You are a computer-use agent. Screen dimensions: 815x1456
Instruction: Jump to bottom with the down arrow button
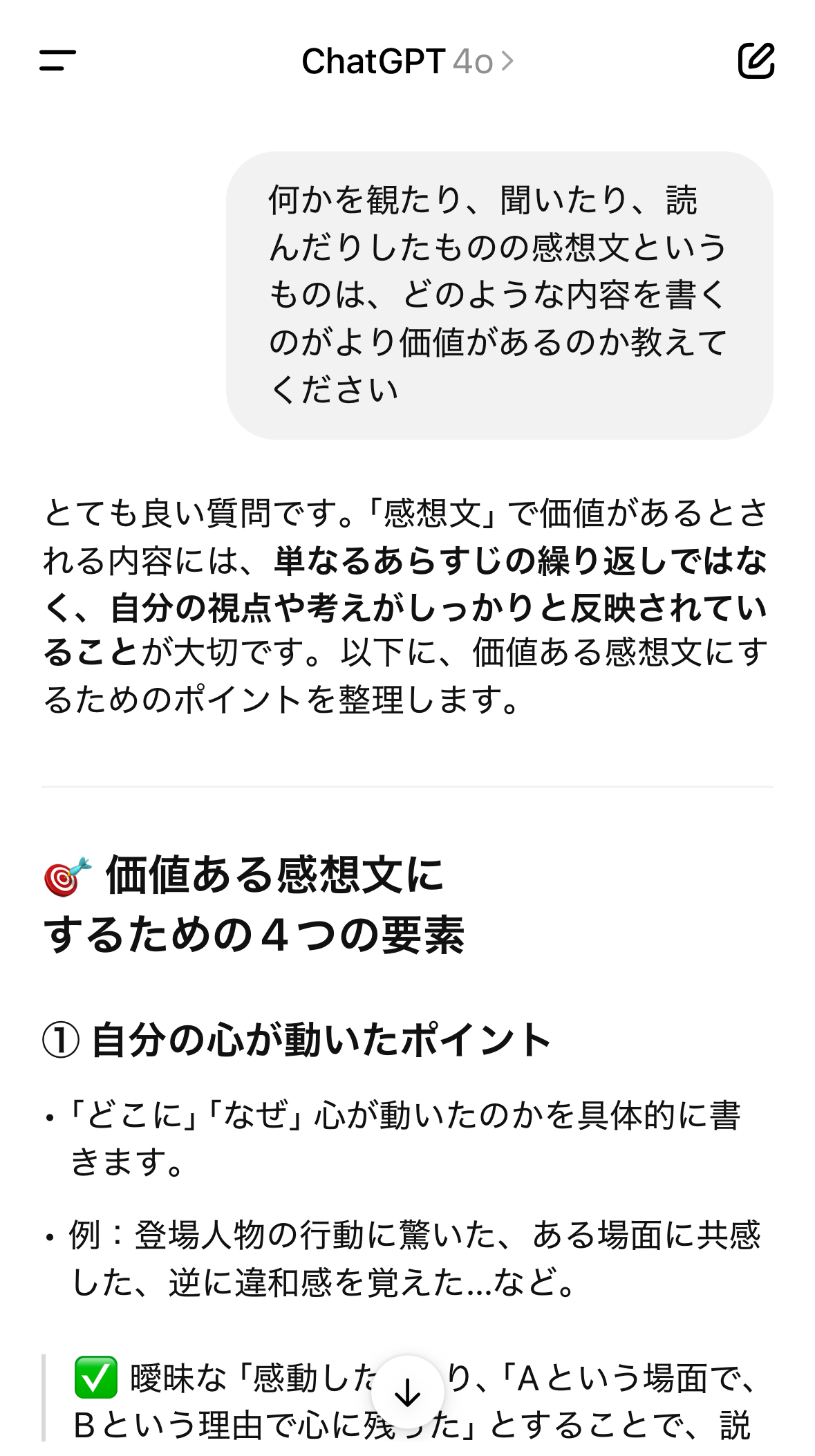[x=408, y=1392]
